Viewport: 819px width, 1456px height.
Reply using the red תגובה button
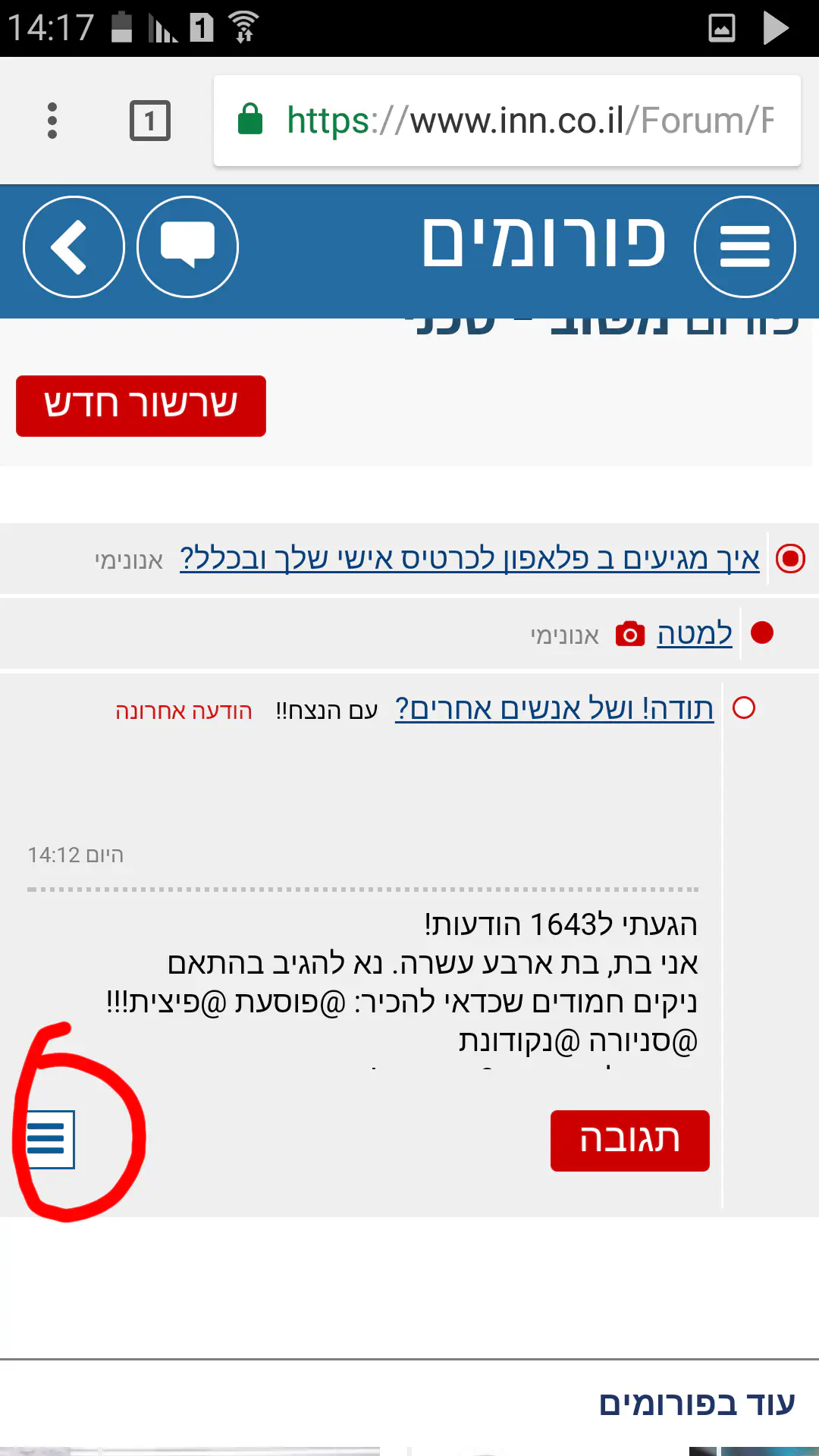click(629, 1141)
